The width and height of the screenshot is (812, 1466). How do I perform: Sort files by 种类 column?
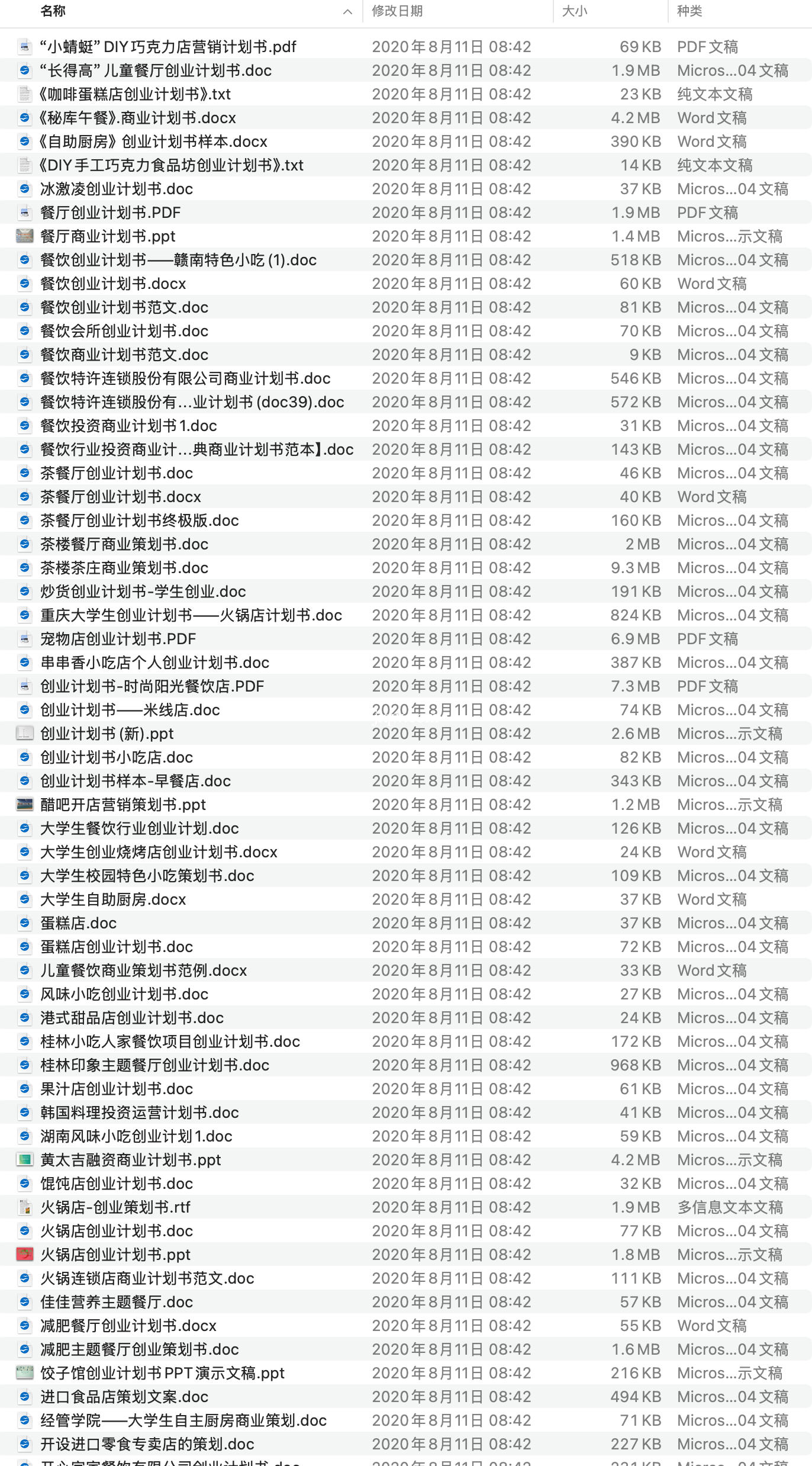[689, 11]
